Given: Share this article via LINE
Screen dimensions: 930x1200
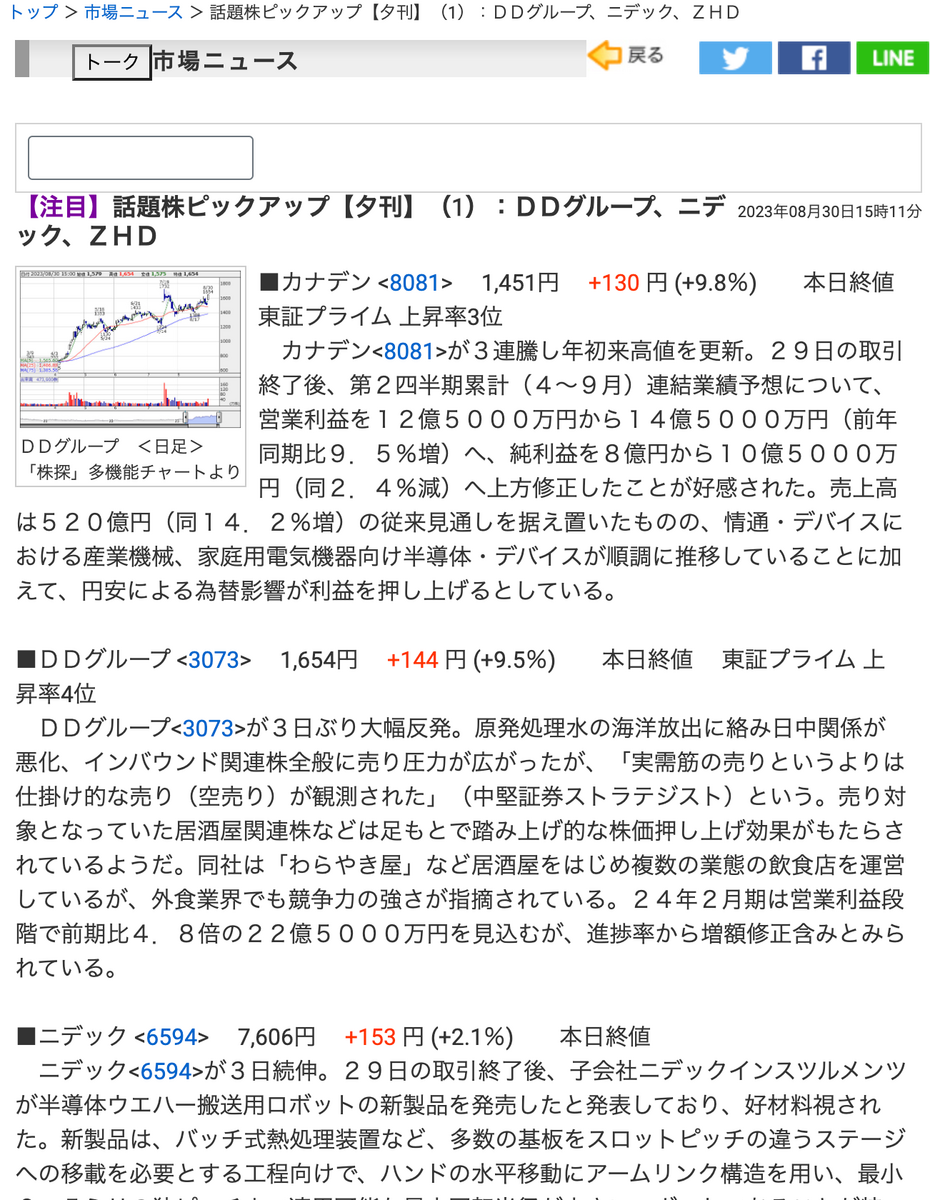Looking at the screenshot, I should pos(892,58).
